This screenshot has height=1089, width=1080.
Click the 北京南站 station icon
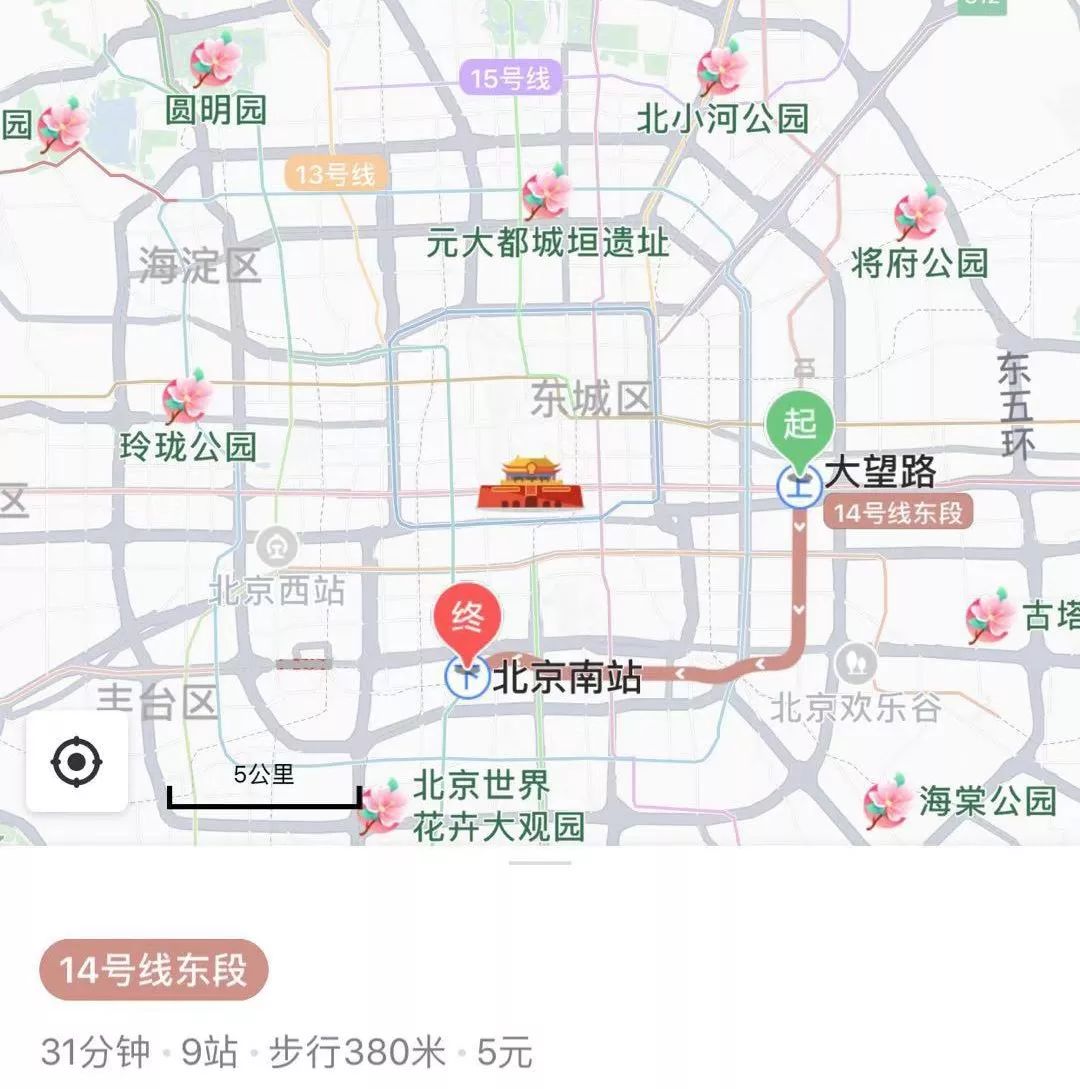click(x=466, y=677)
